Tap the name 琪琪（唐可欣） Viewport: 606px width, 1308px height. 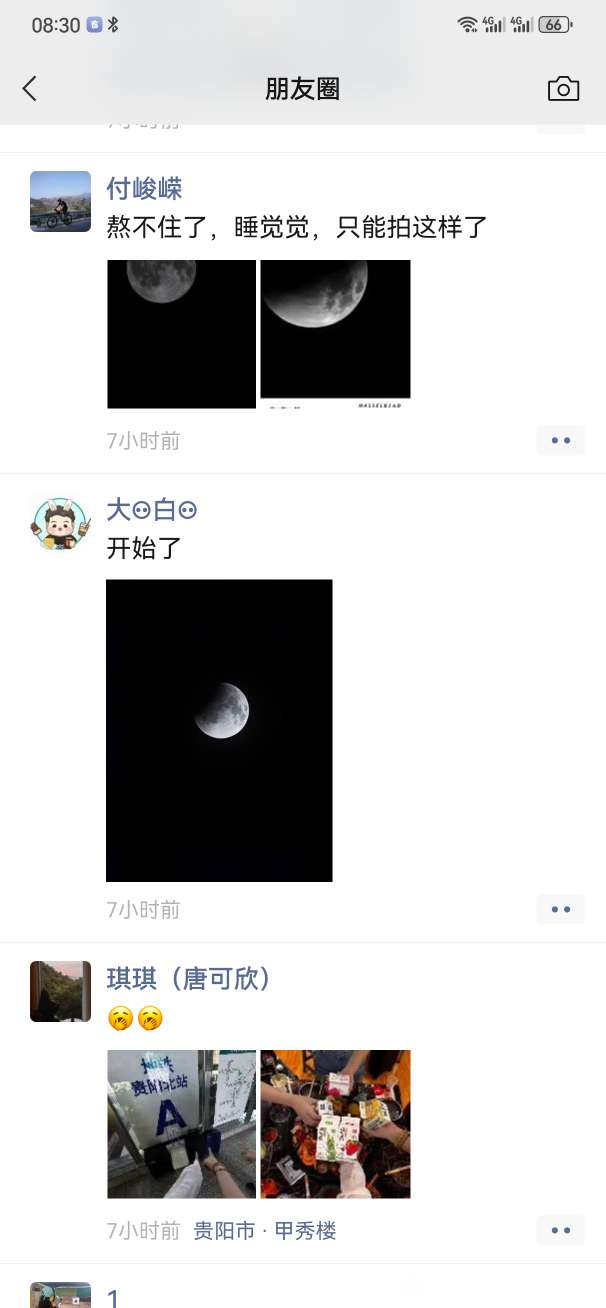189,979
